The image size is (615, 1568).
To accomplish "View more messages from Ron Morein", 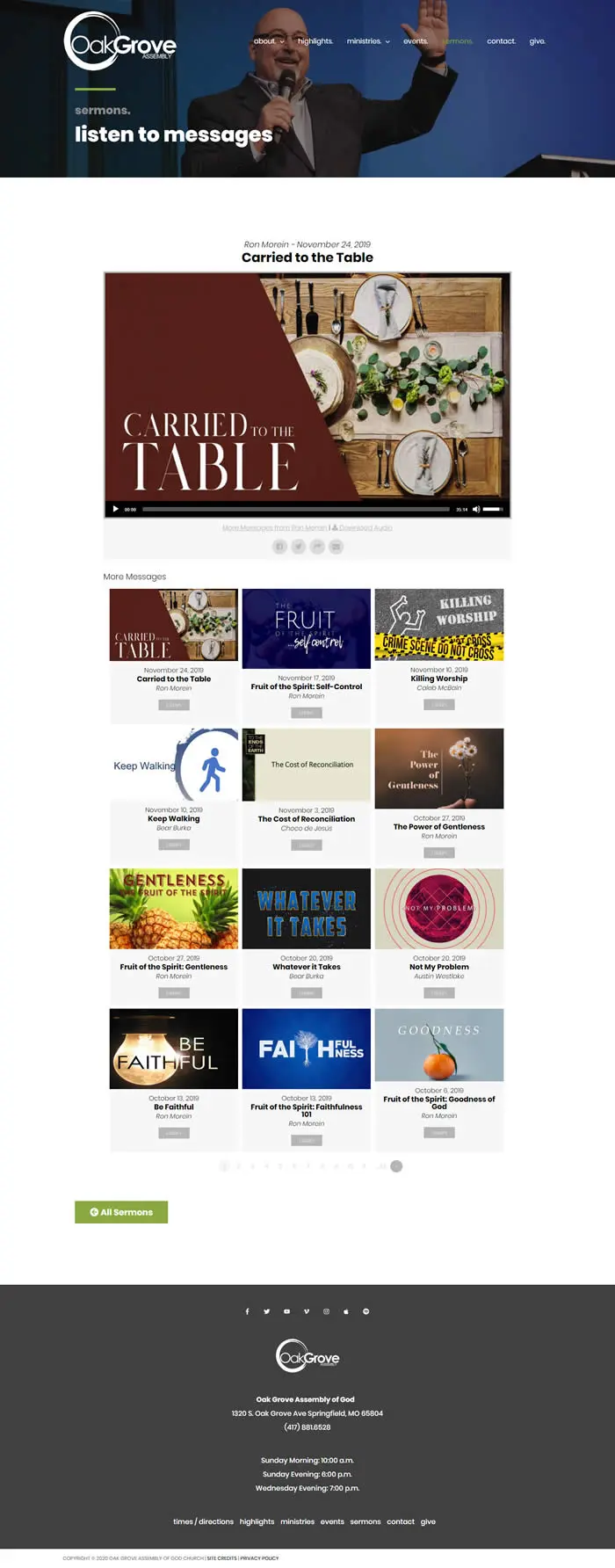I will [274, 528].
